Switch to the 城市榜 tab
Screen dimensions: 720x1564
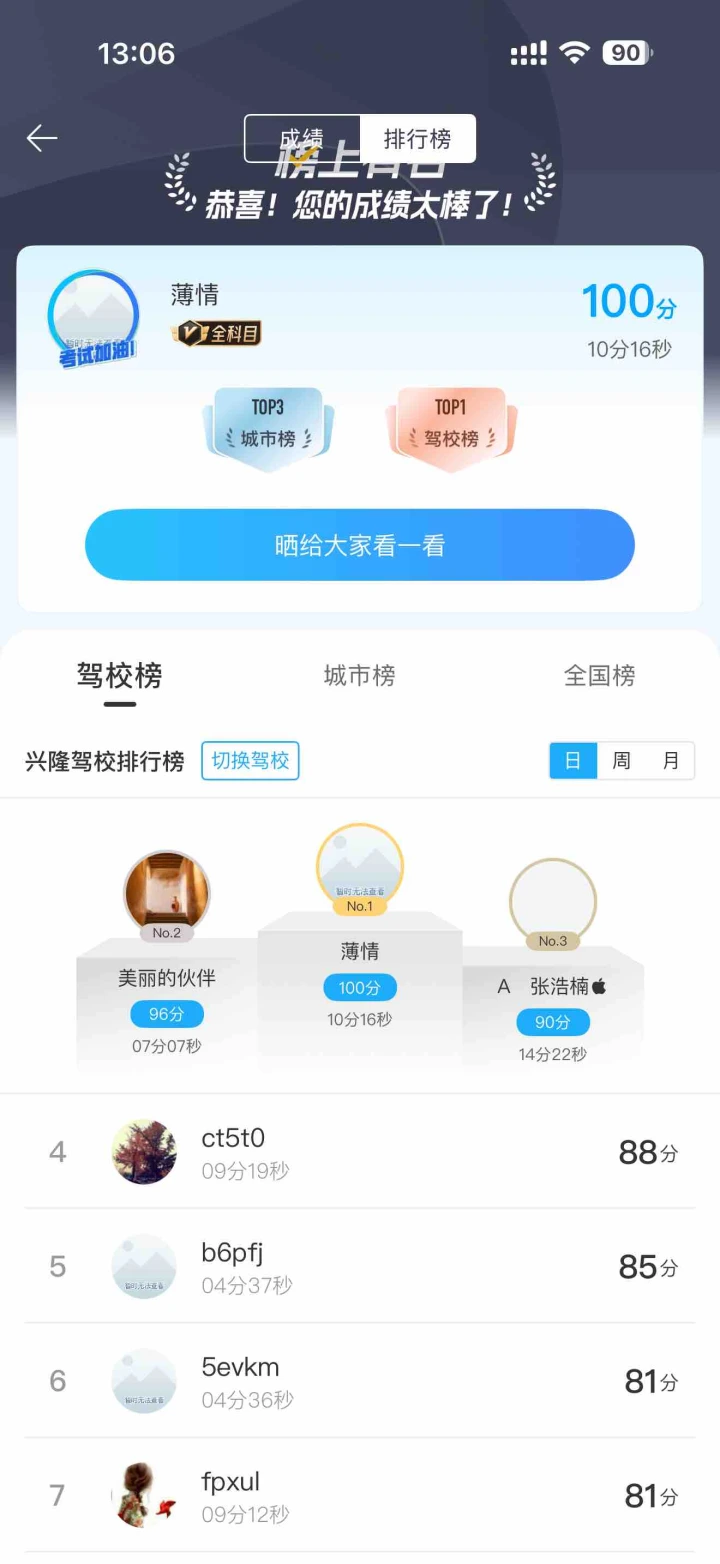click(360, 676)
